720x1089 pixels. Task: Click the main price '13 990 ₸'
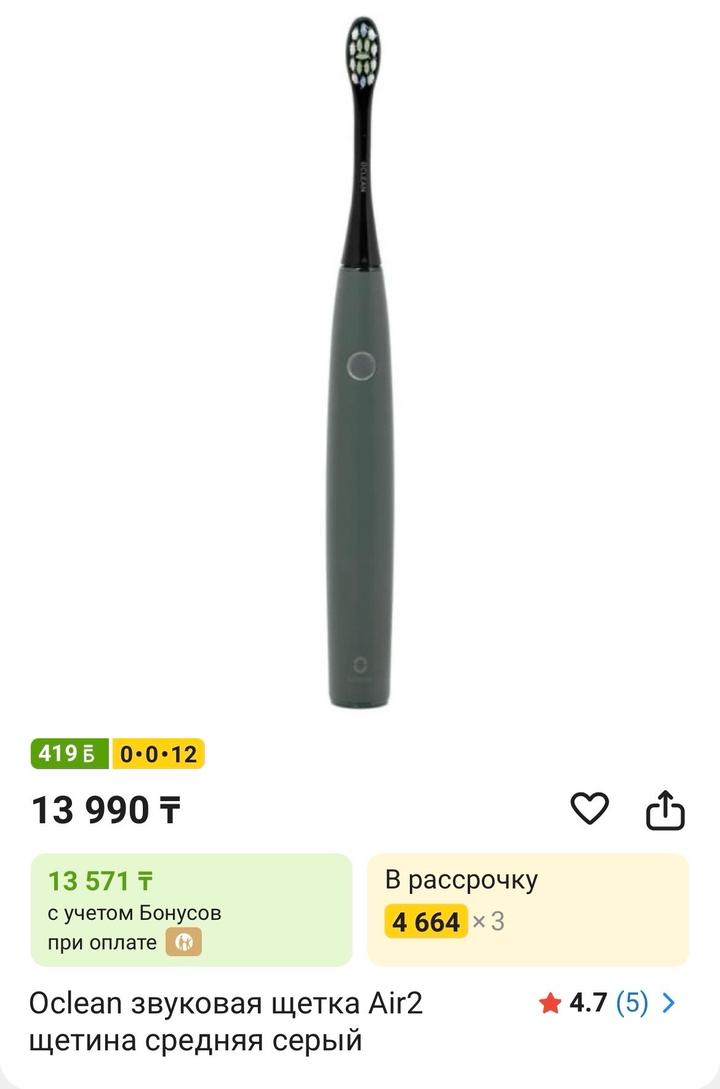(x=103, y=810)
